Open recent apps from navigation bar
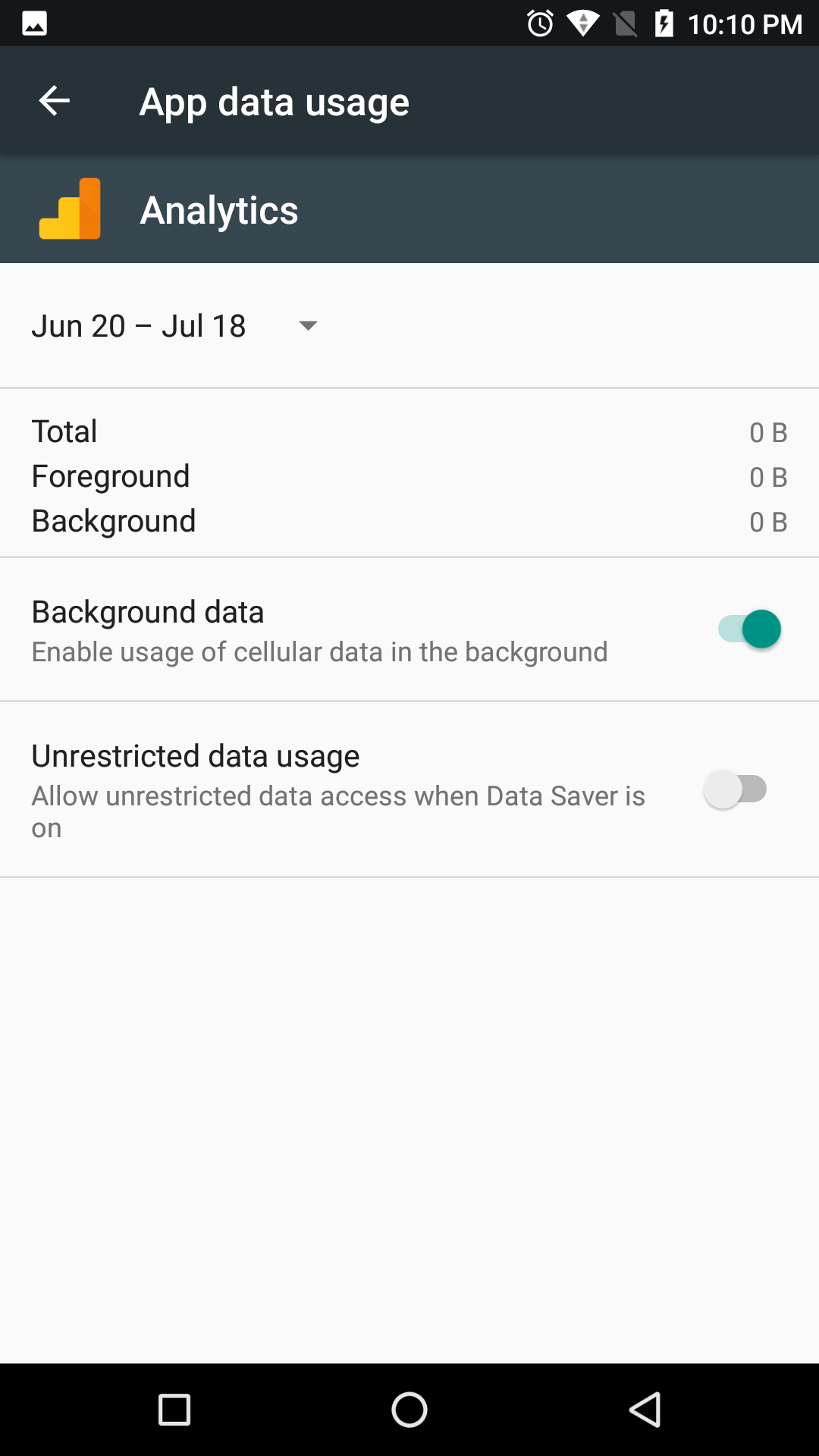The width and height of the screenshot is (819, 1456). 174,1410
